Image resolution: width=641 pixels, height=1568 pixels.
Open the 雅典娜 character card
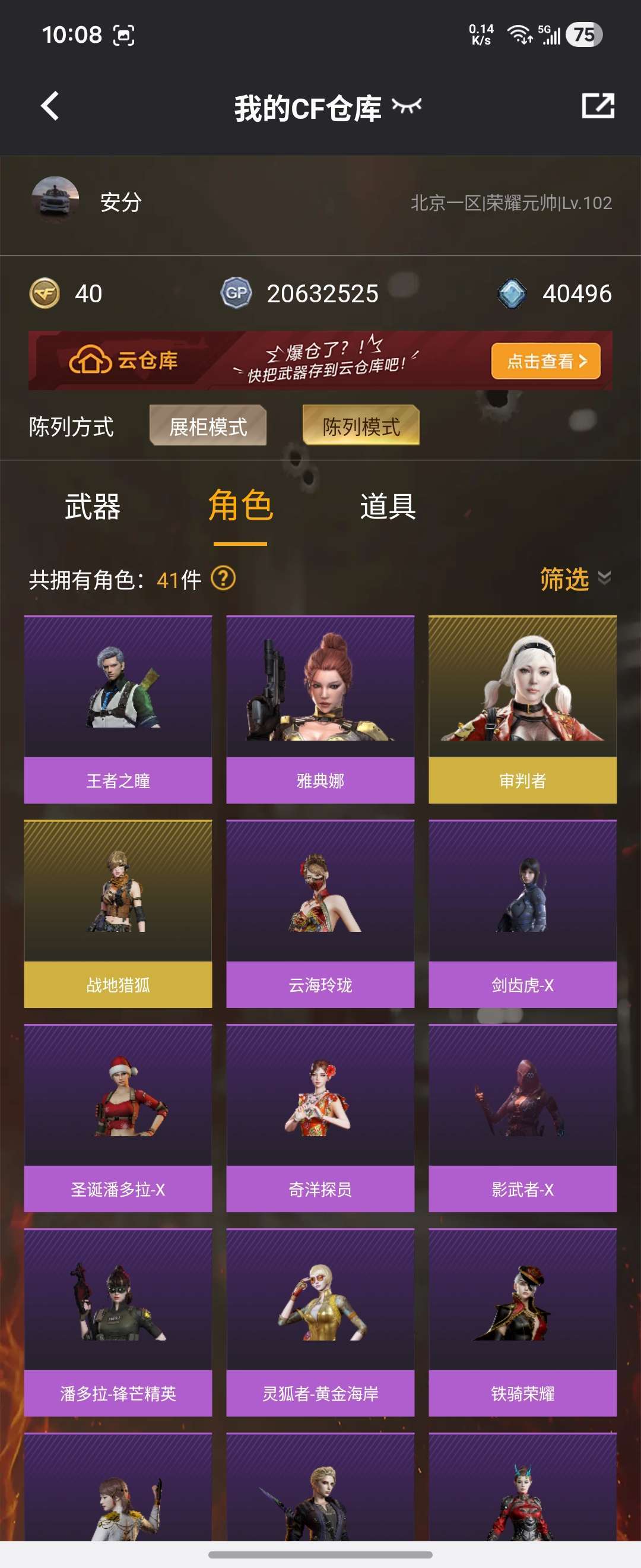coord(320,709)
